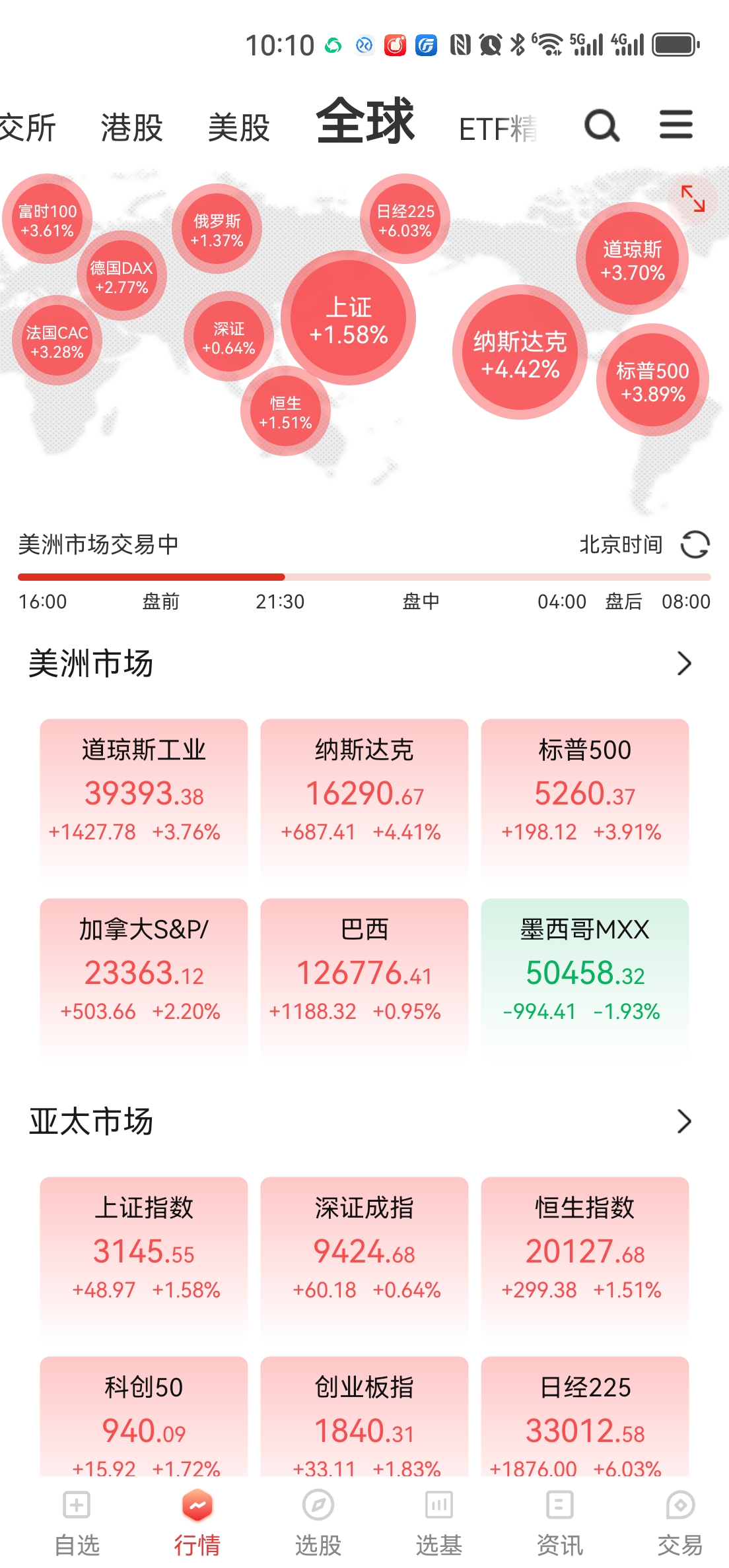The width and height of the screenshot is (729, 1568).
Task: Refresh the market time data
Action: coord(695,544)
